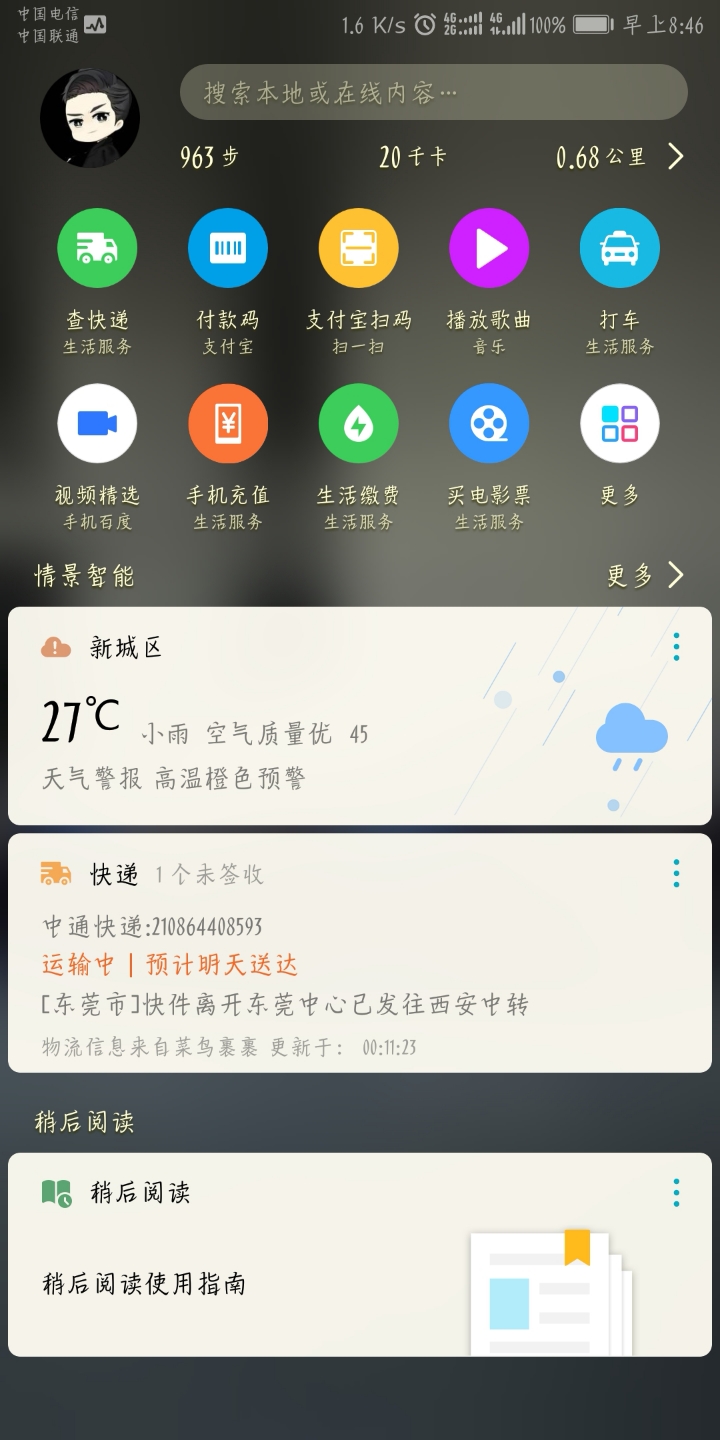Open the 快递 card's three-dot menu
Image resolution: width=720 pixels, height=1440 pixels.
tap(676, 873)
